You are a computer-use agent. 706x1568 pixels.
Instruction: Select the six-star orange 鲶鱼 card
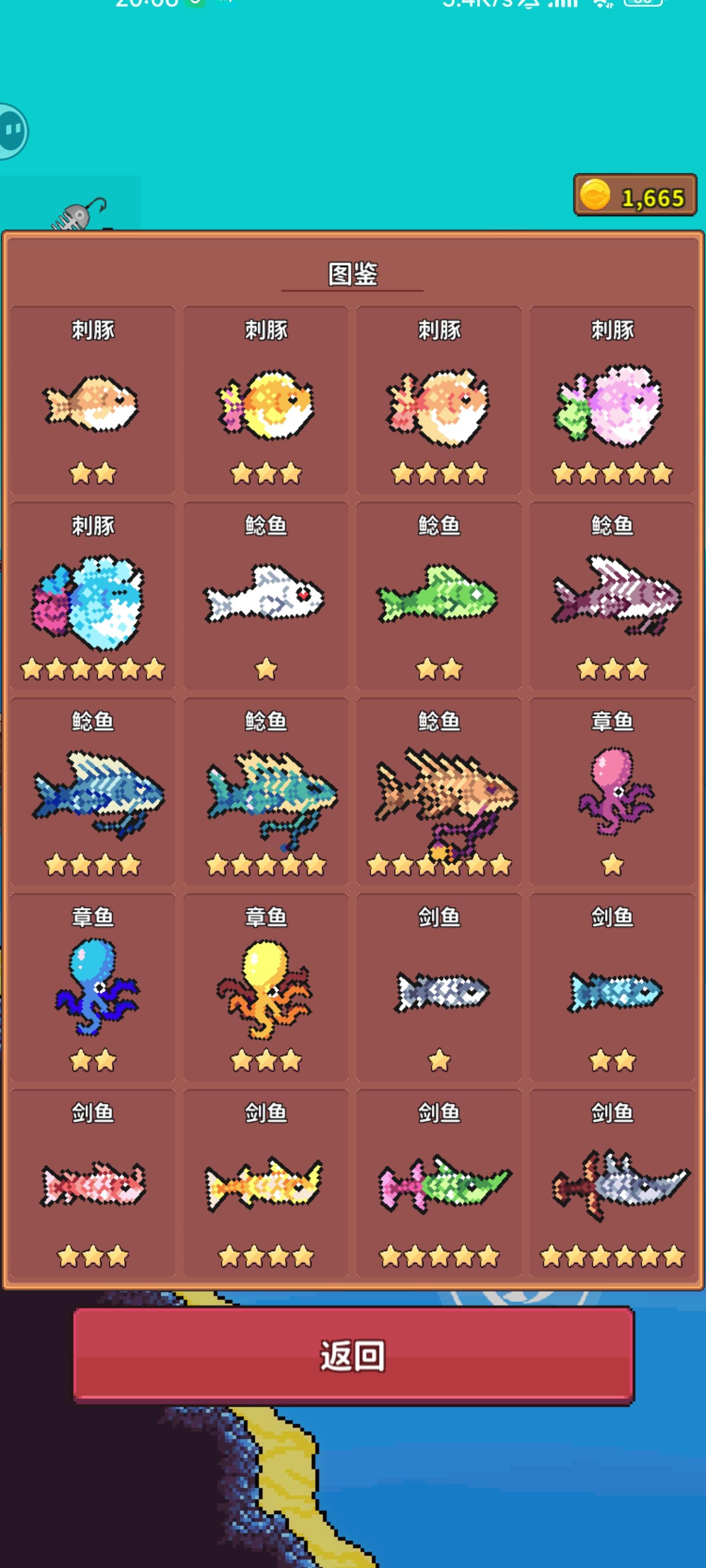[x=439, y=792]
